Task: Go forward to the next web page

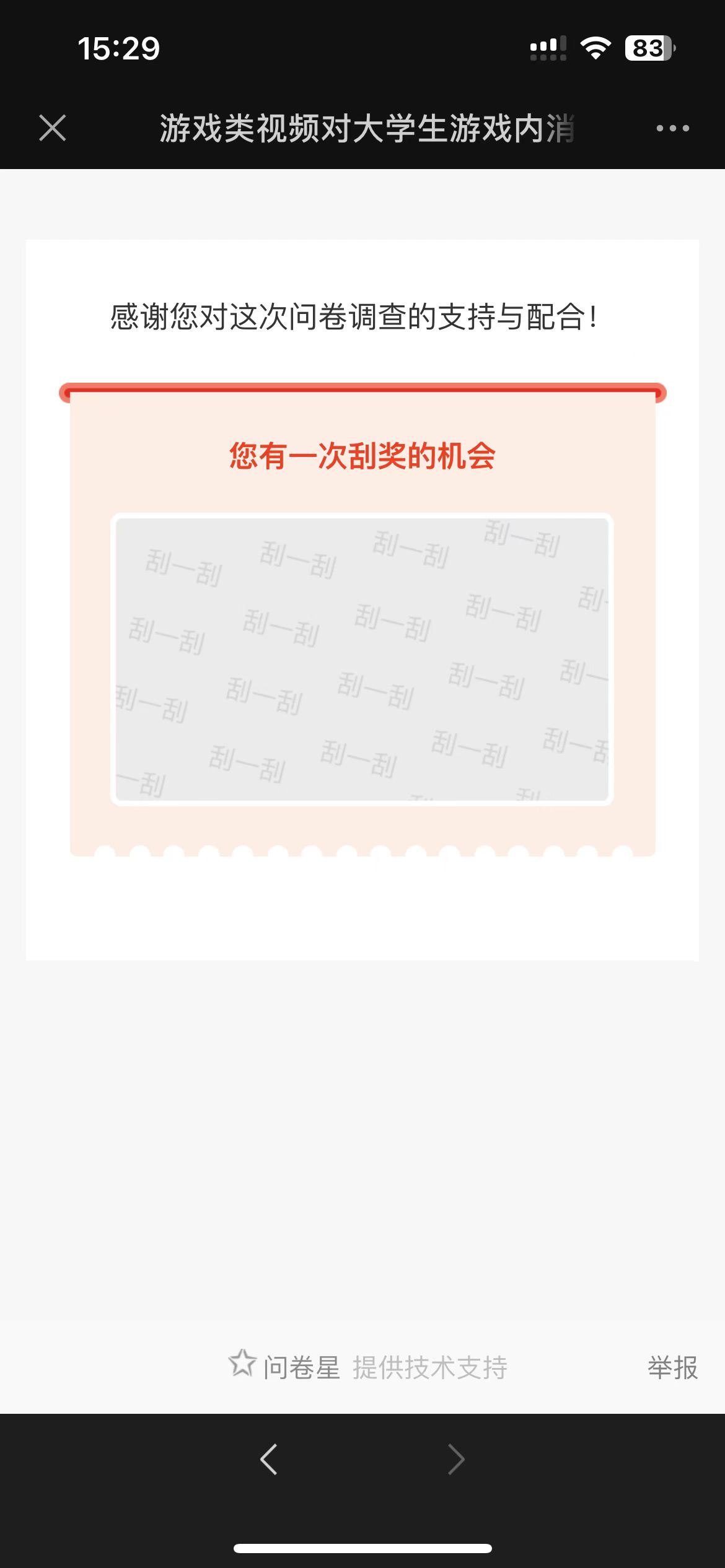Action: (x=456, y=1460)
